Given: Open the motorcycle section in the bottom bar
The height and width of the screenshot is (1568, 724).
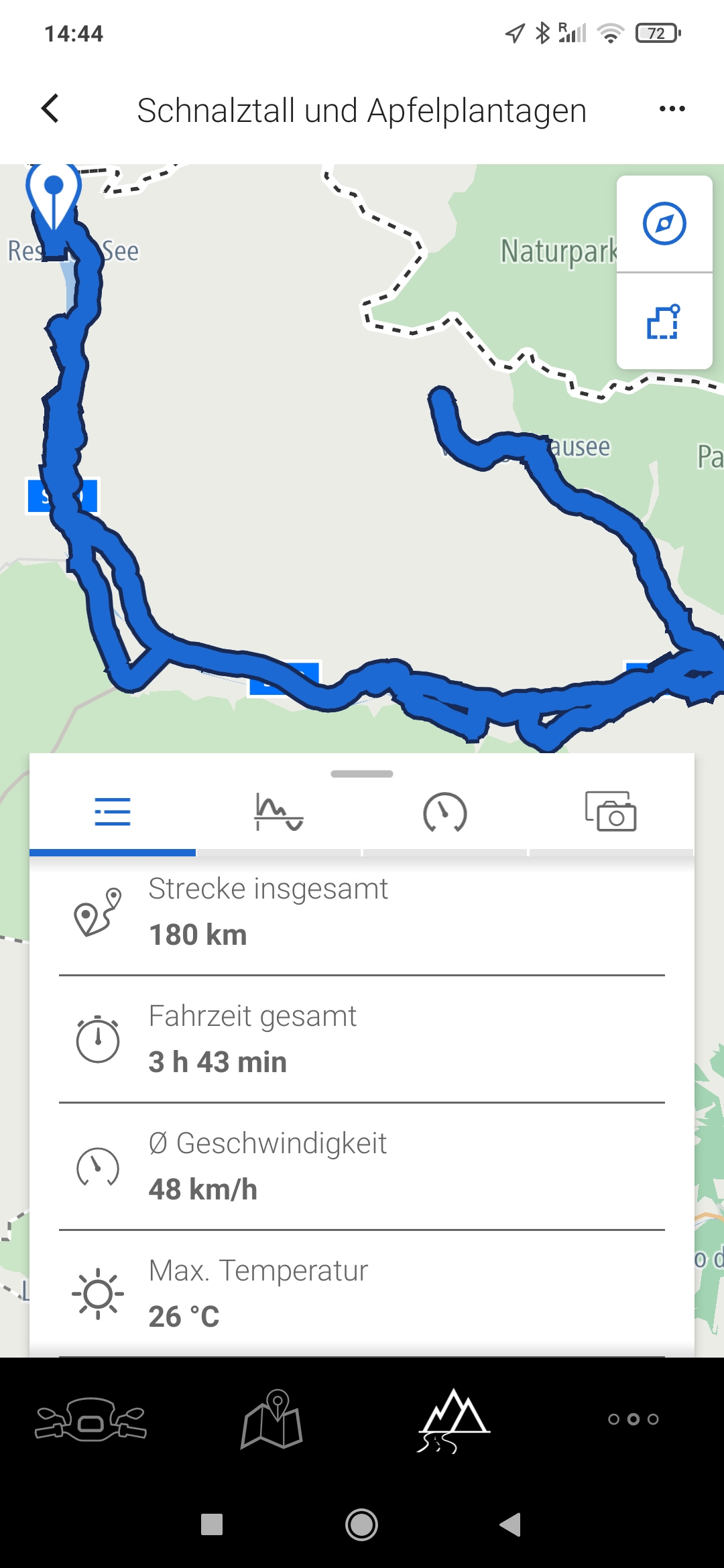Looking at the screenshot, I should coord(90,1419).
